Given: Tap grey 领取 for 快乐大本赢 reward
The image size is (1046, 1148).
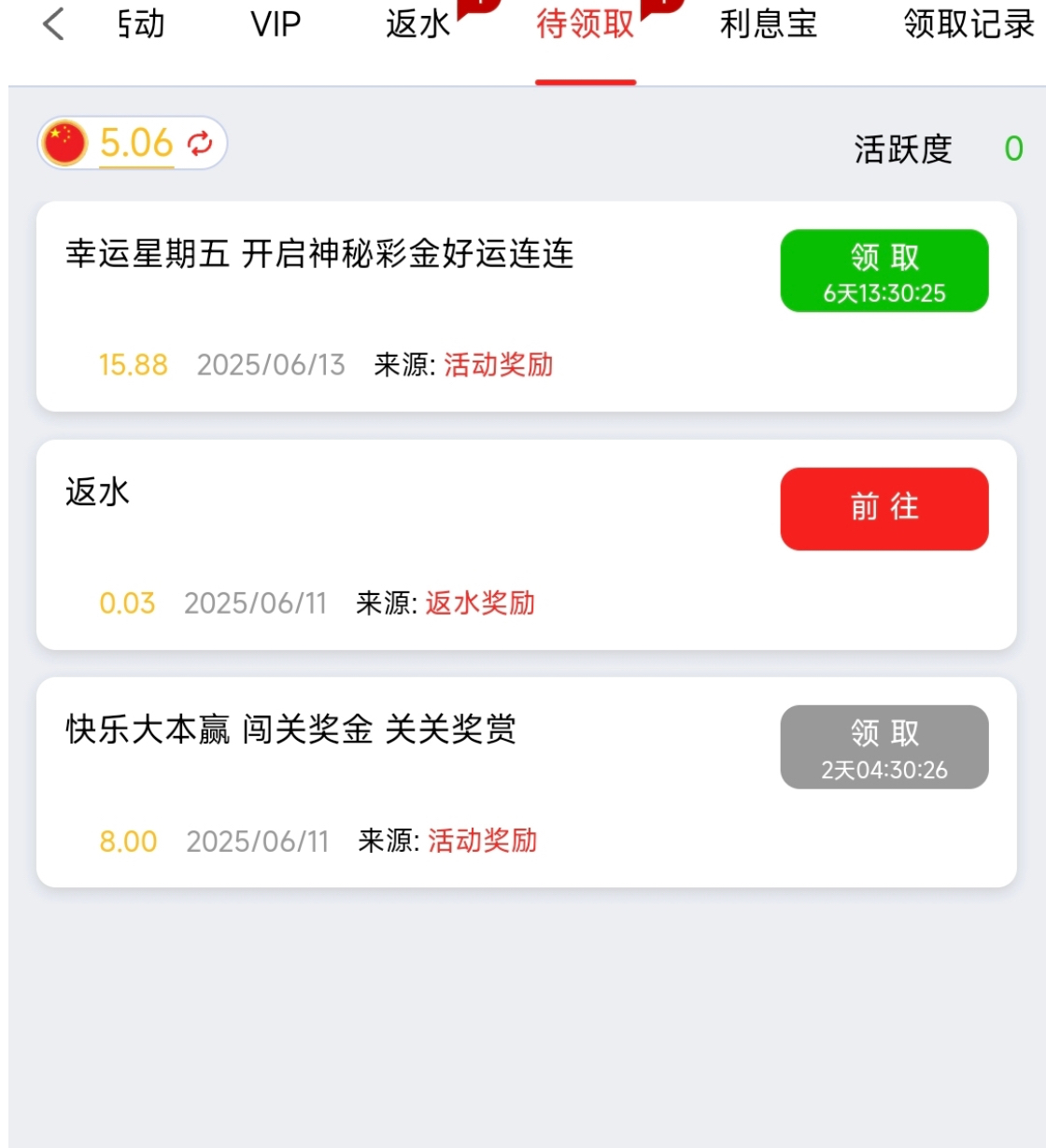Looking at the screenshot, I should pos(883,747).
